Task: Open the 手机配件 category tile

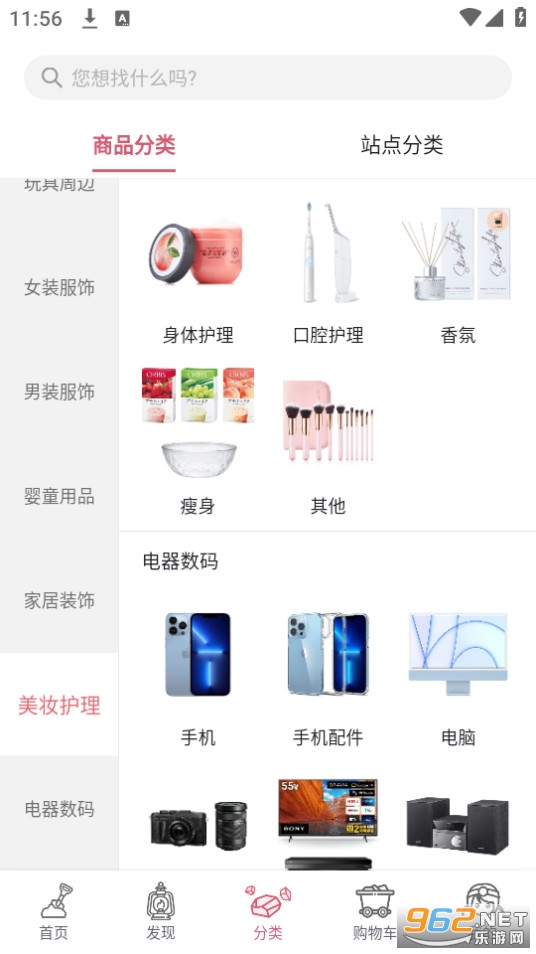Action: tap(328, 677)
